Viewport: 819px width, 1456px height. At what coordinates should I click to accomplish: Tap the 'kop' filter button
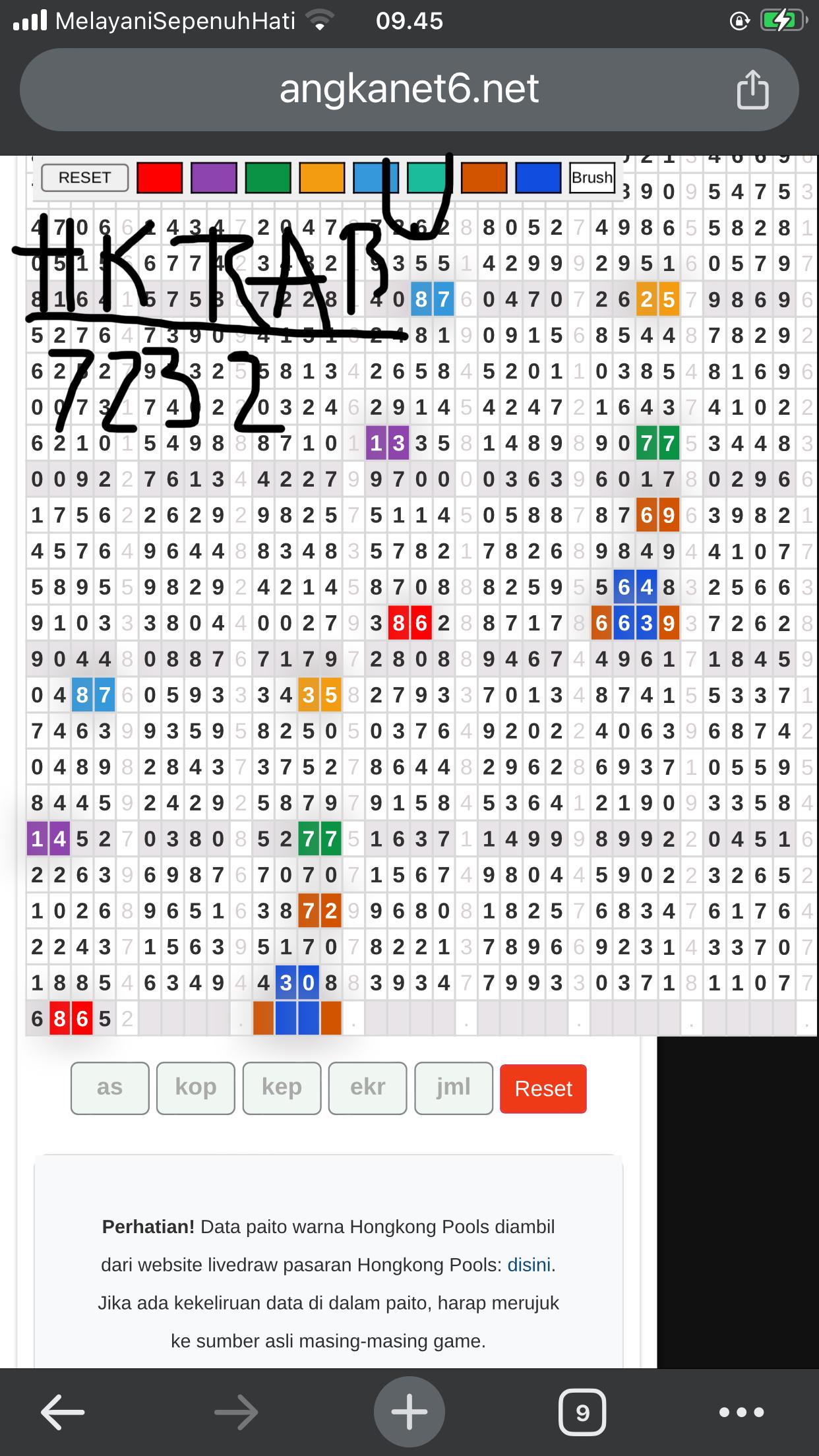click(x=196, y=1088)
